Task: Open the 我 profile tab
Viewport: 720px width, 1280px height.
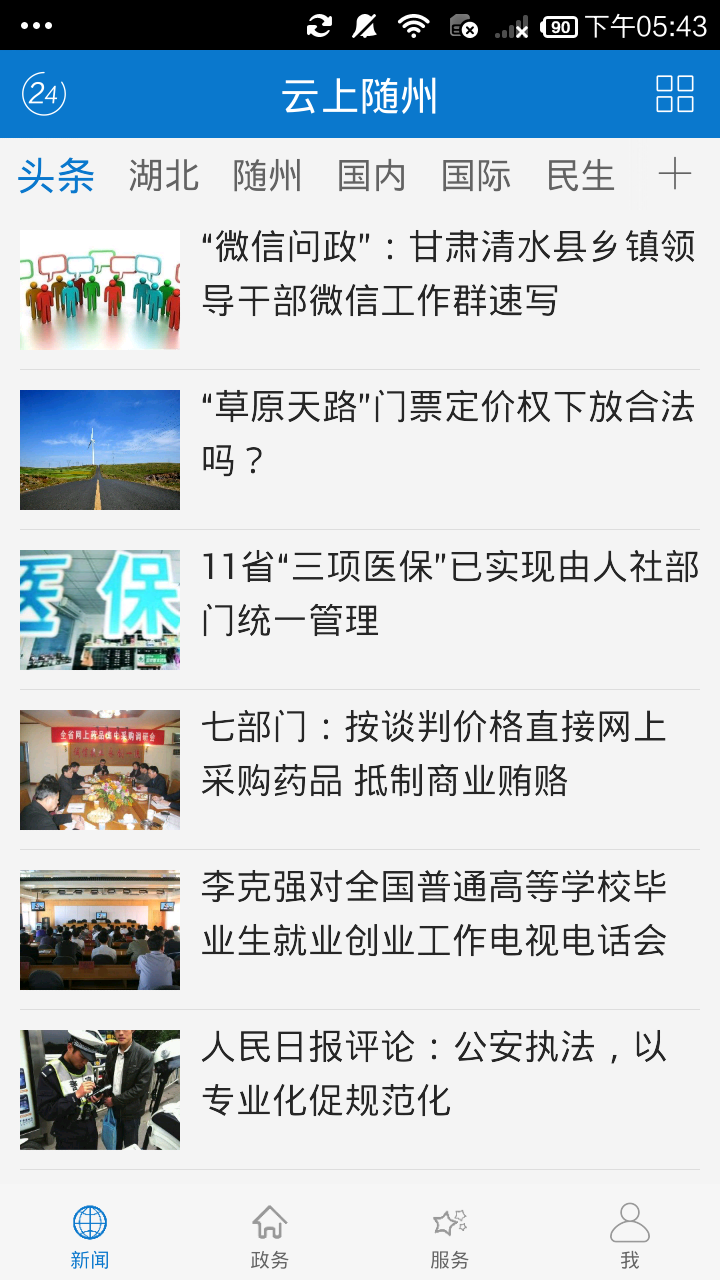Action: [630, 1236]
